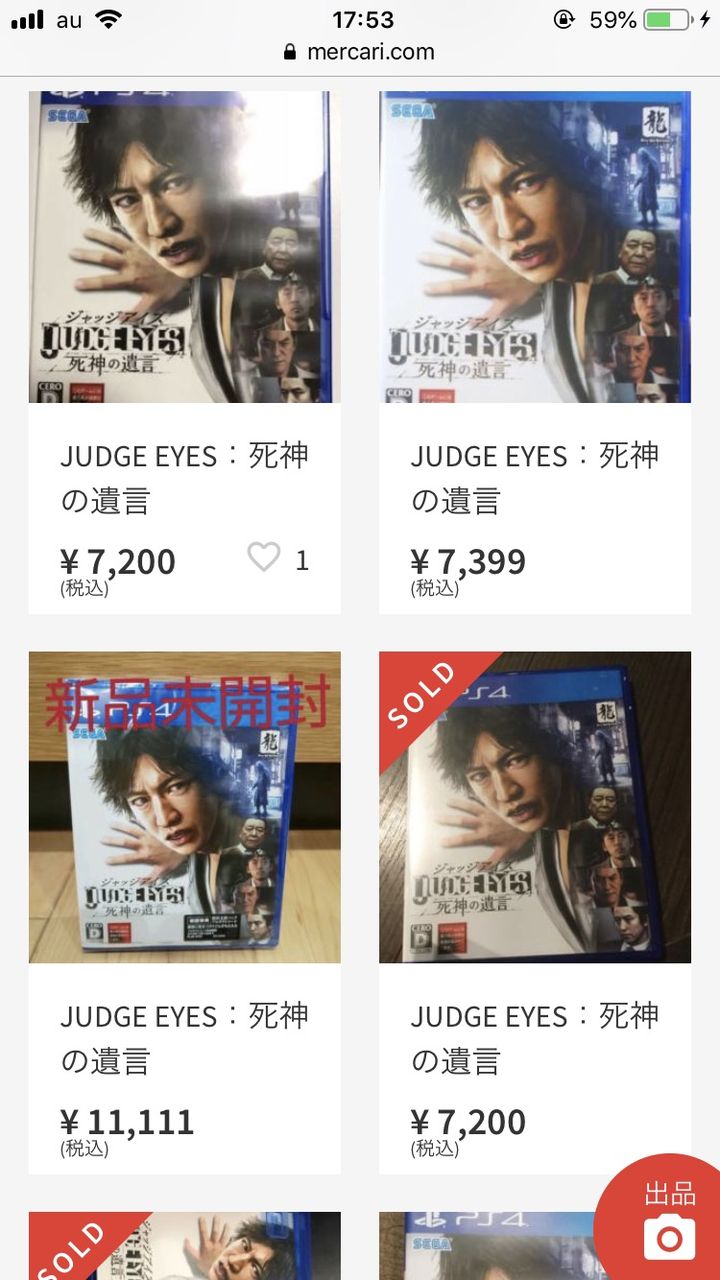This screenshot has width=720, height=1280.
Task: Tap the mercari.com address bar
Action: pos(360,52)
